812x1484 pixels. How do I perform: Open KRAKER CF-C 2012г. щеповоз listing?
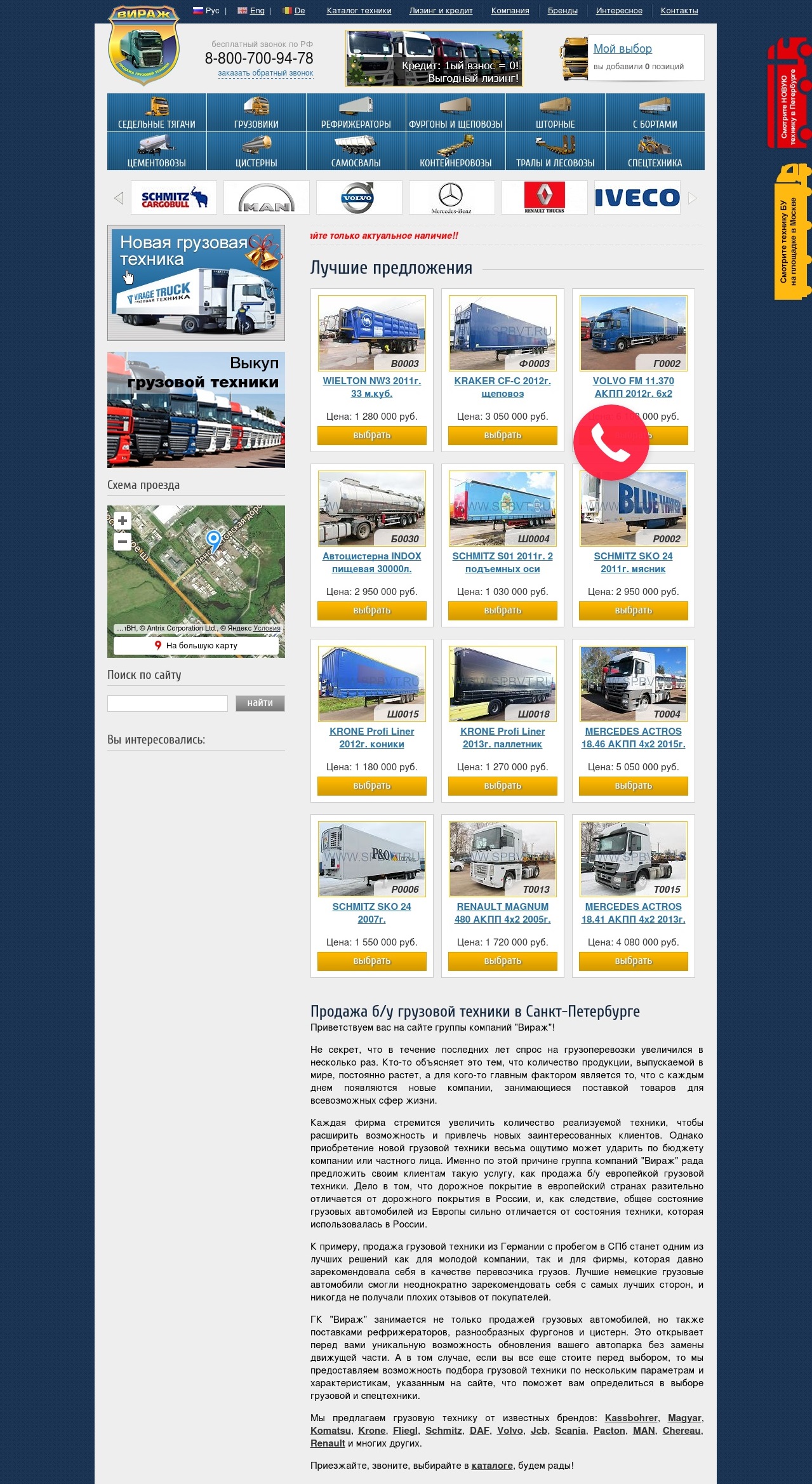coord(502,387)
